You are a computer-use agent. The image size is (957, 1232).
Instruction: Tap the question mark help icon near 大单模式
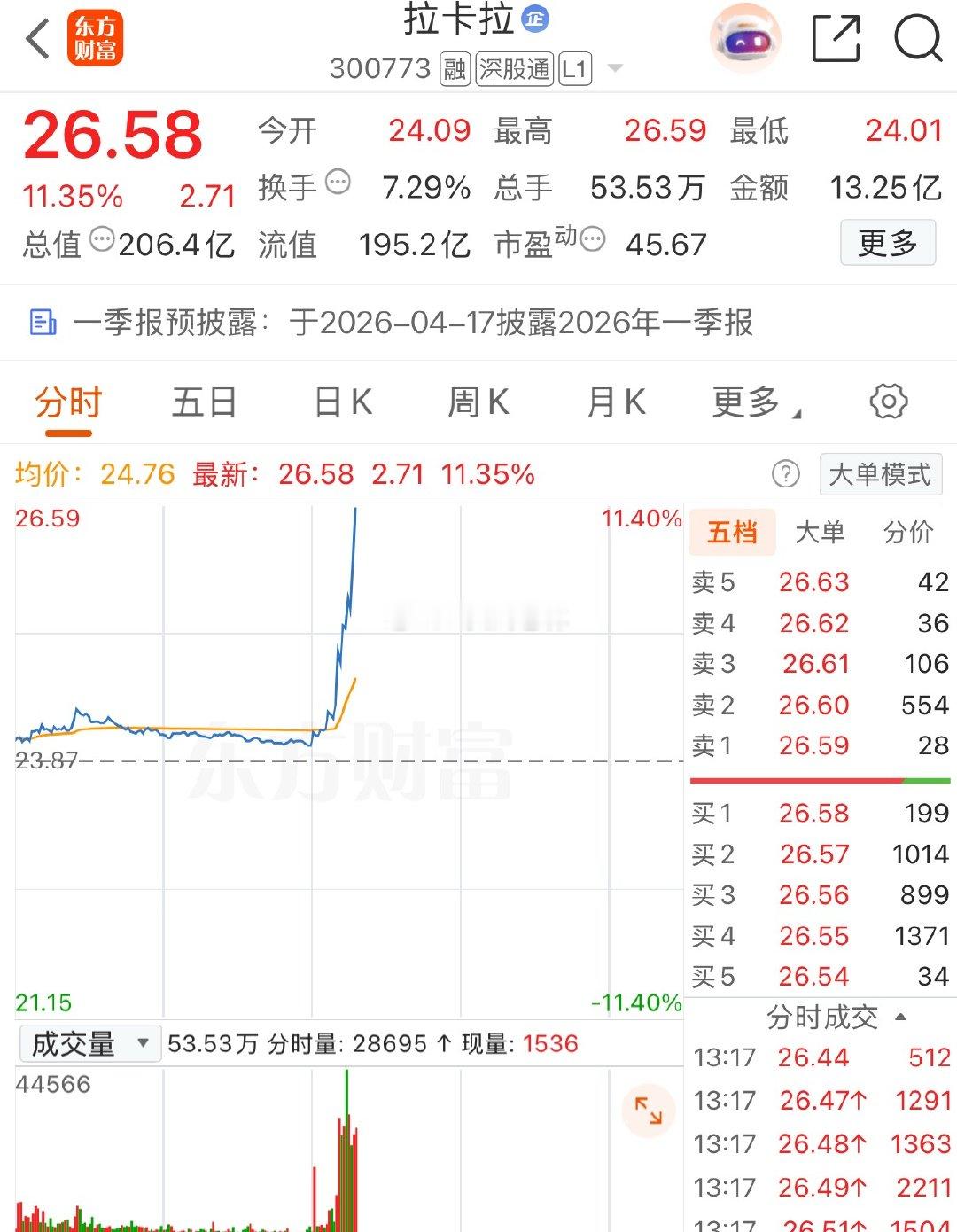coord(783,474)
